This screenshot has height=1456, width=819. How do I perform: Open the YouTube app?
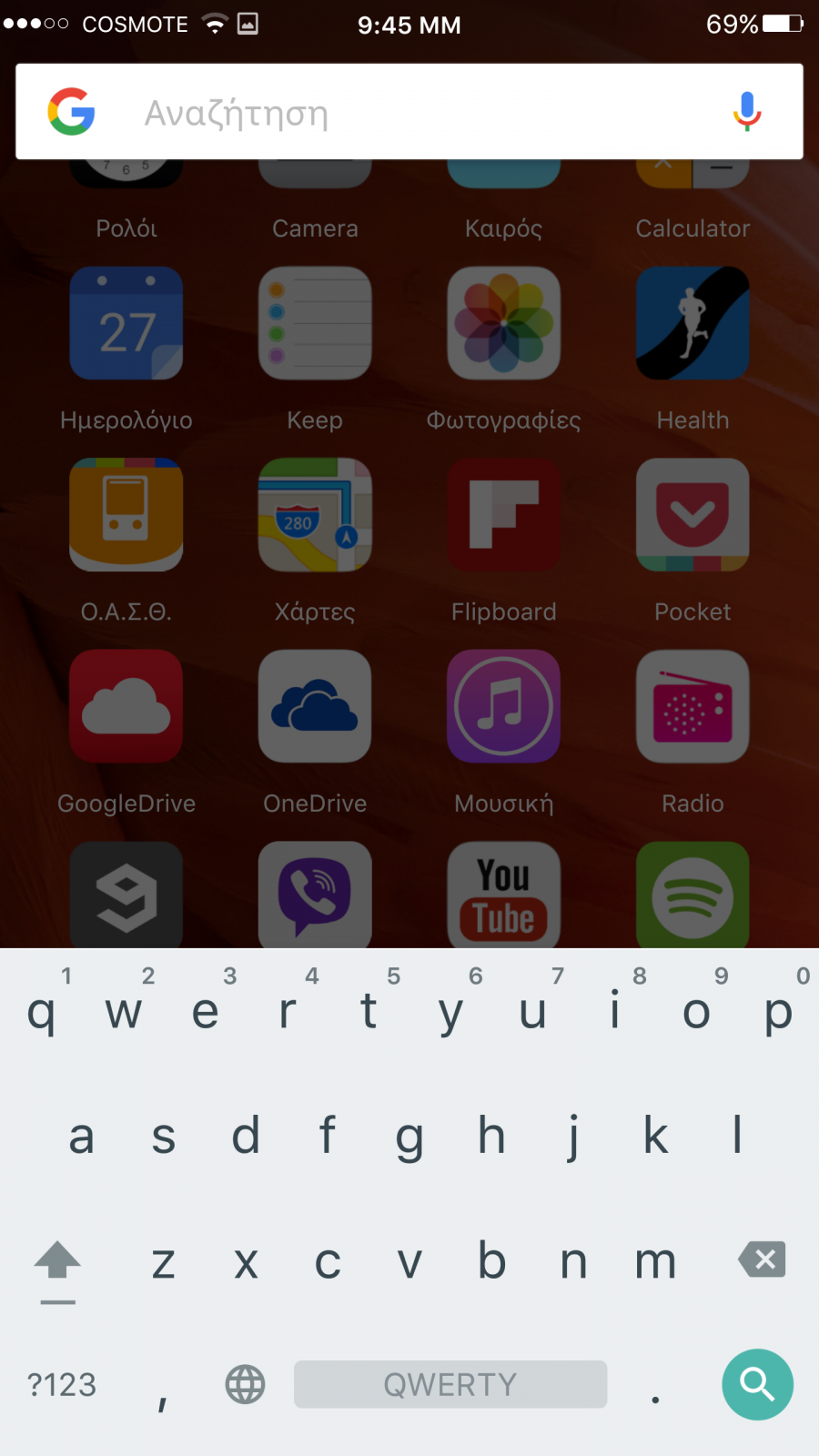click(503, 895)
